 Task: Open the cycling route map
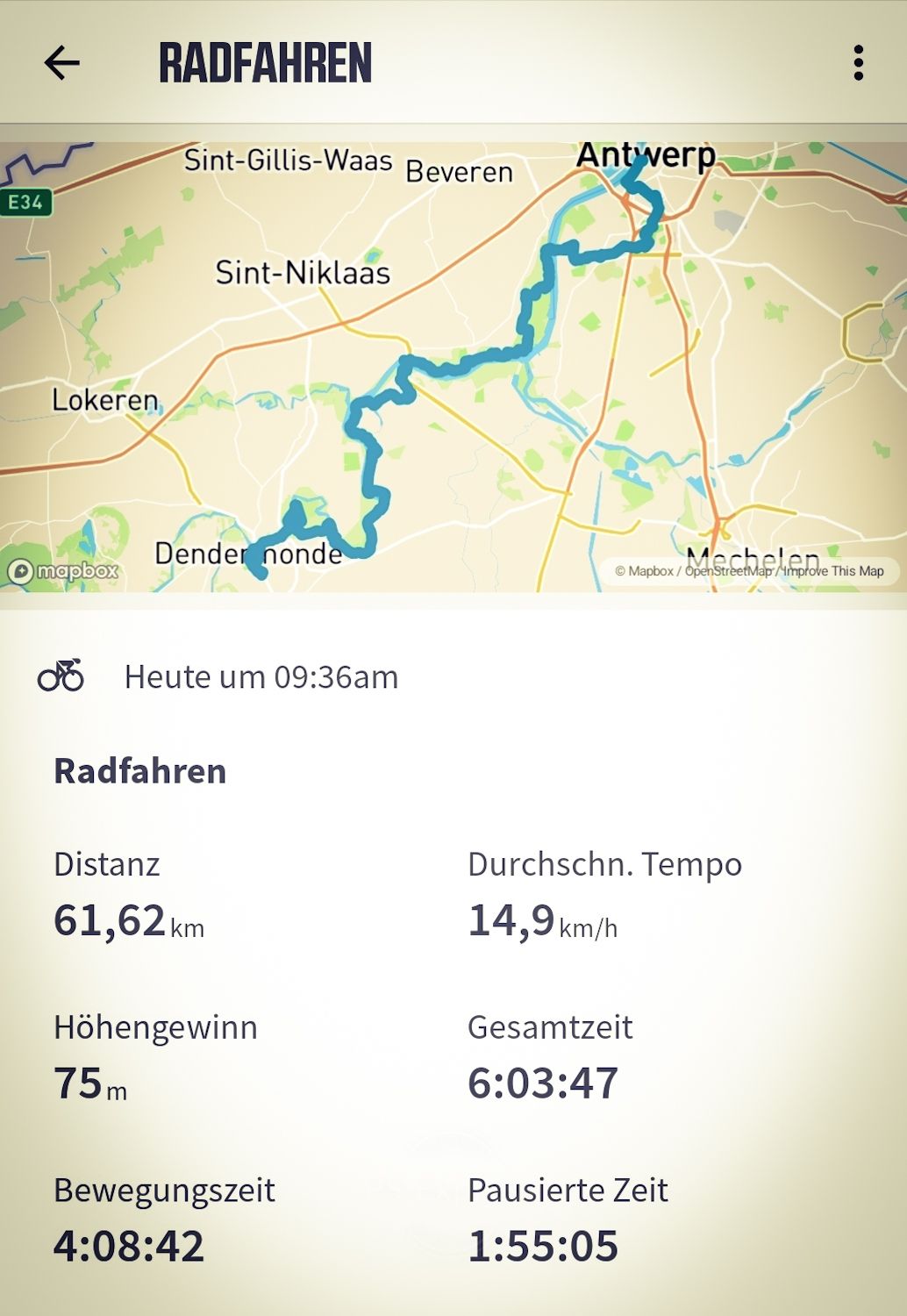point(453,368)
